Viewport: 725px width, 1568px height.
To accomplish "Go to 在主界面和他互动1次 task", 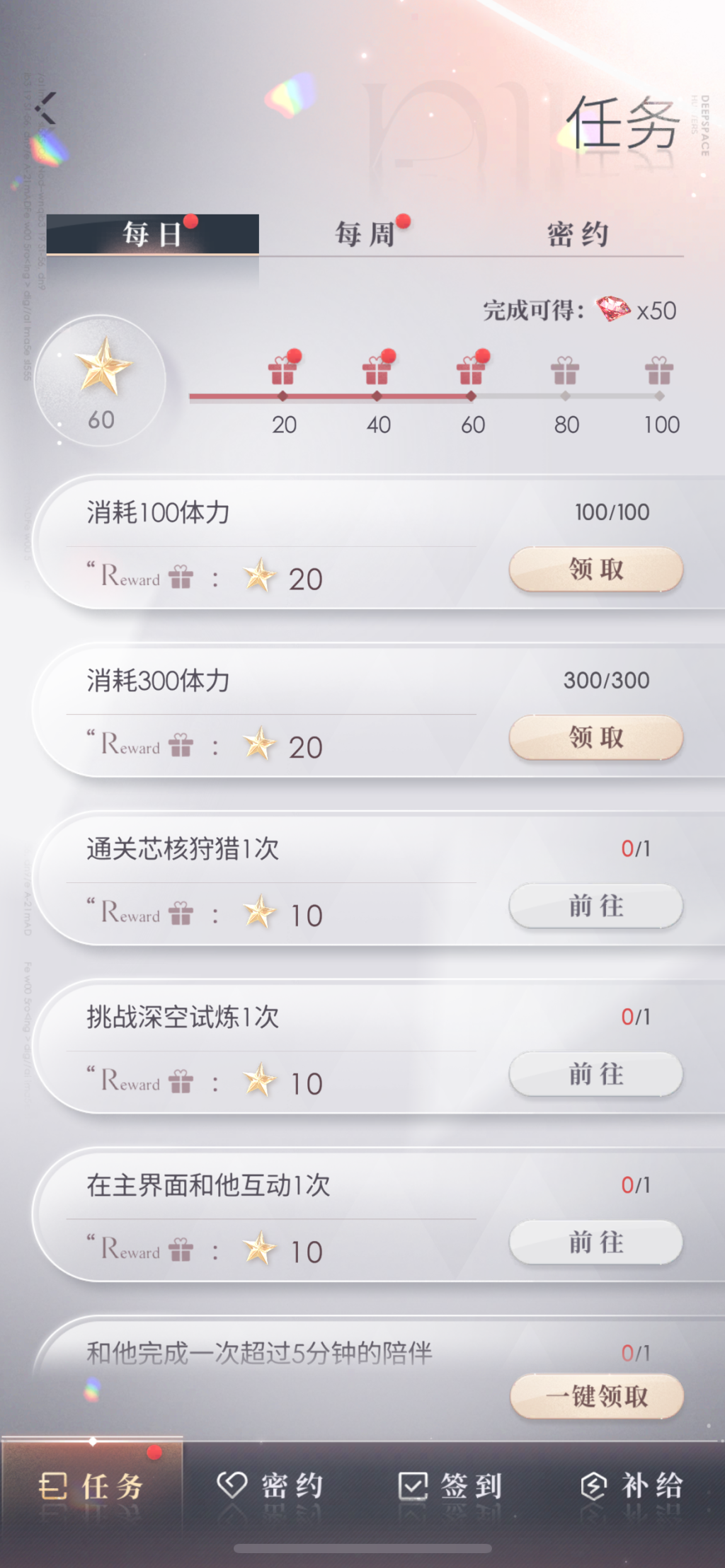I will pos(596,1243).
